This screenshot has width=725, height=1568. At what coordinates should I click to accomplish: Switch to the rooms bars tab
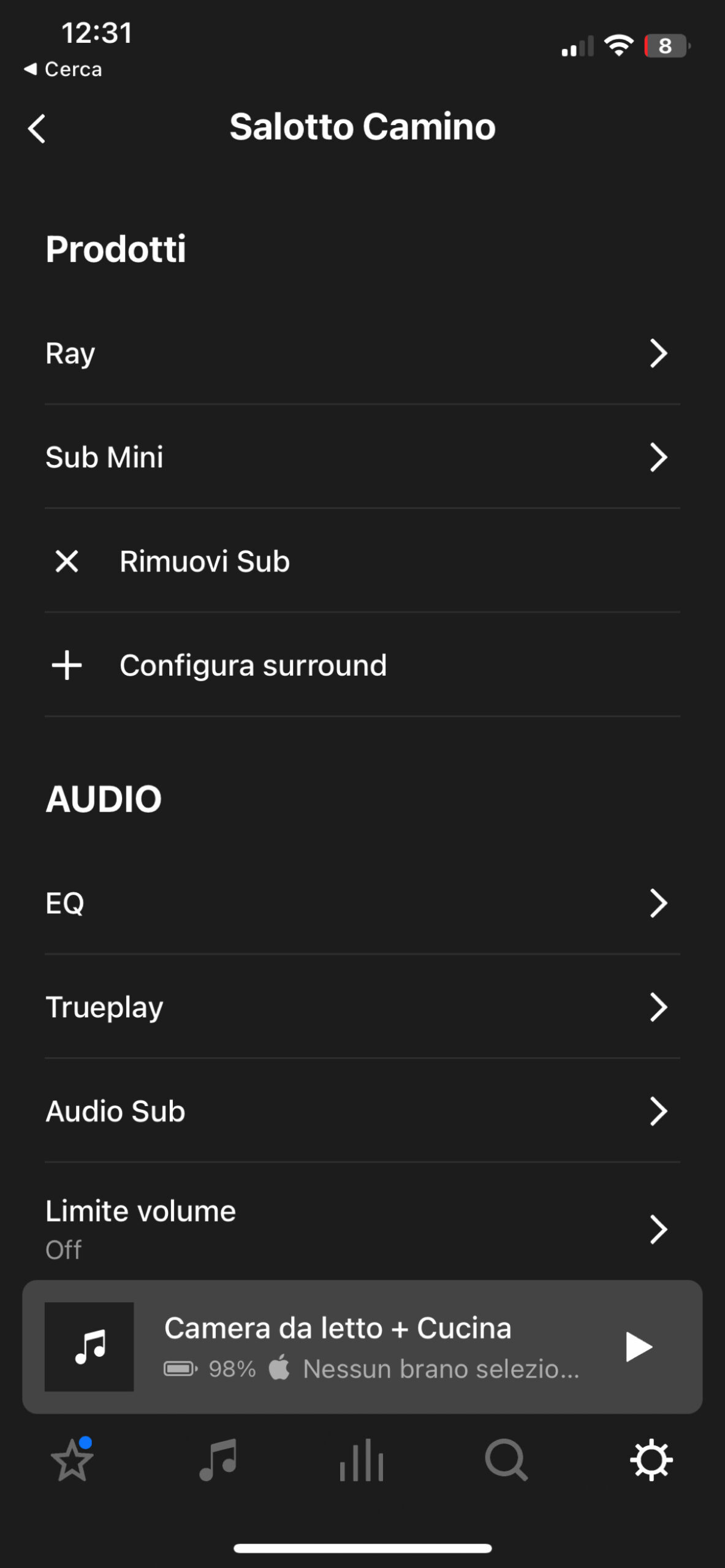point(362,1461)
